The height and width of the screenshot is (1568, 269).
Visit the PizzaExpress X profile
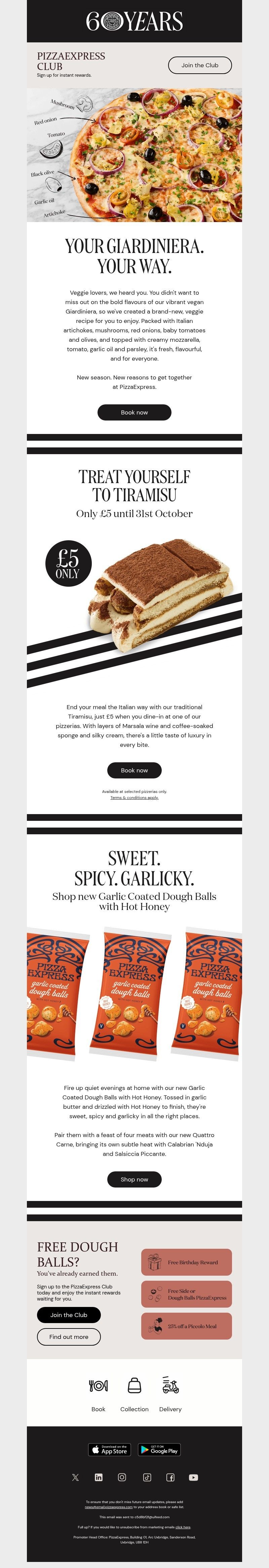75,1477
